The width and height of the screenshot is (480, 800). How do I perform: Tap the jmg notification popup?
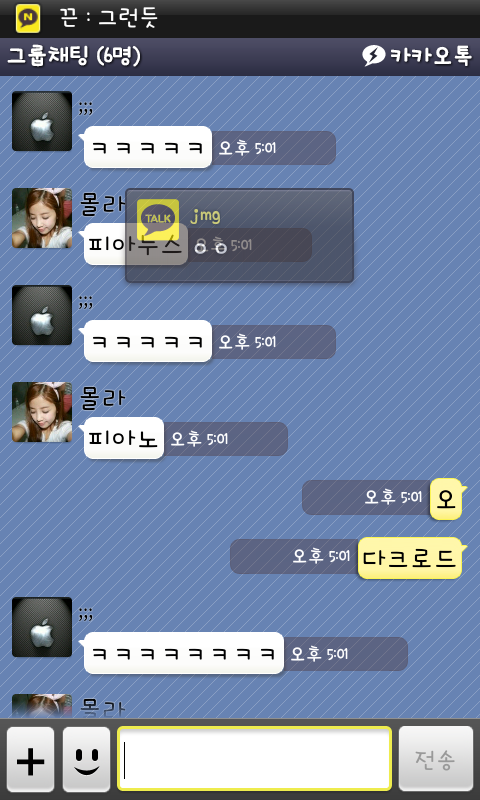(x=239, y=235)
